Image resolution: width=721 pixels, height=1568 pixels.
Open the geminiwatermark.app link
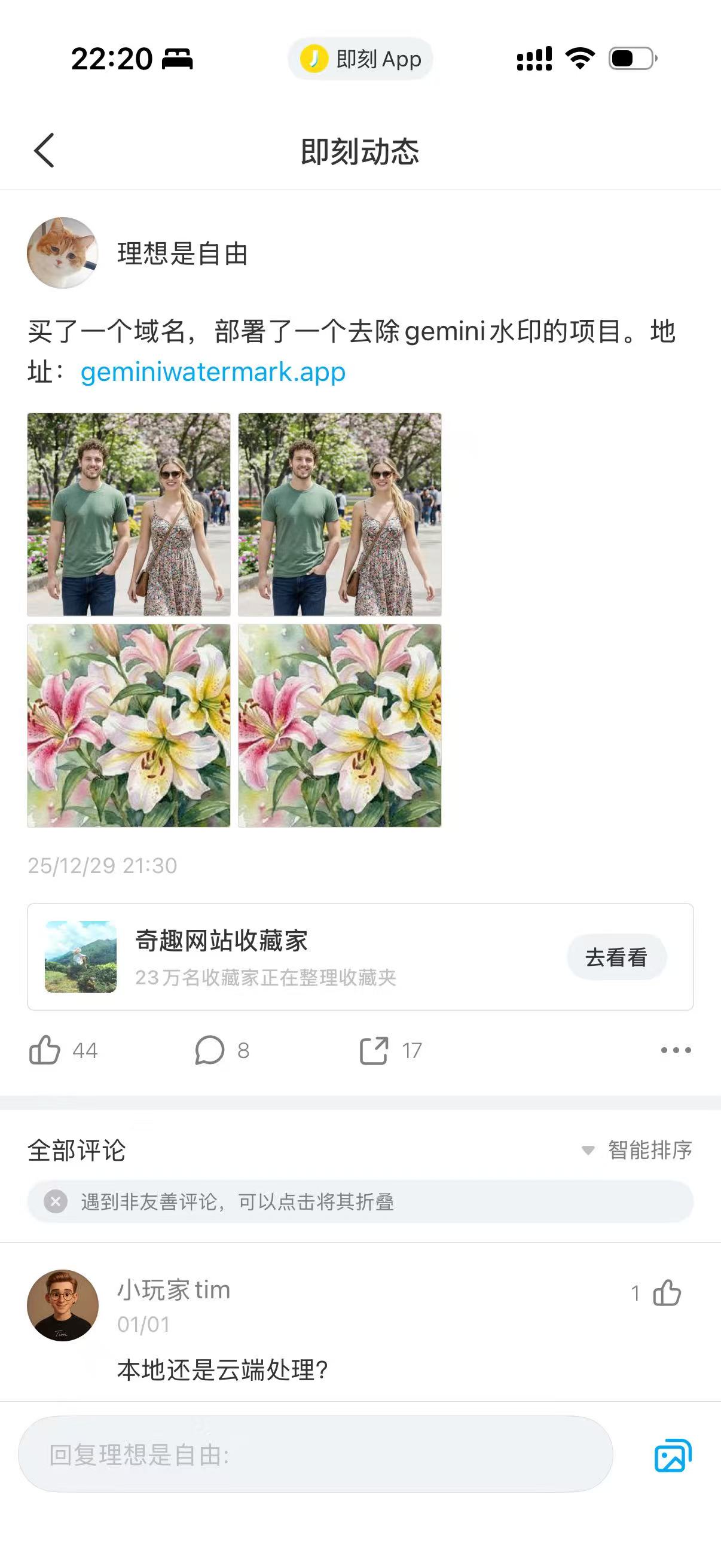(x=213, y=371)
